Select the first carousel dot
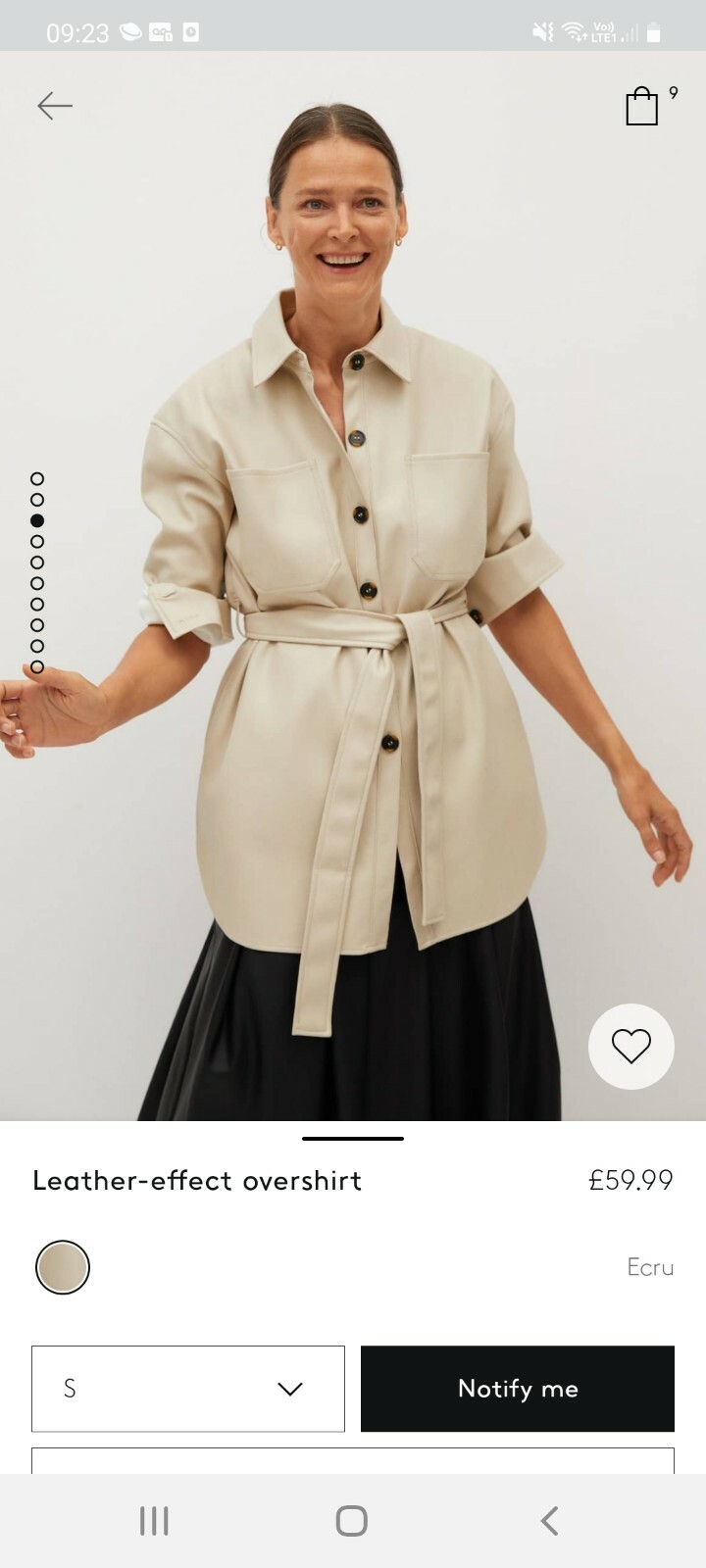706x1568 pixels. (x=38, y=480)
